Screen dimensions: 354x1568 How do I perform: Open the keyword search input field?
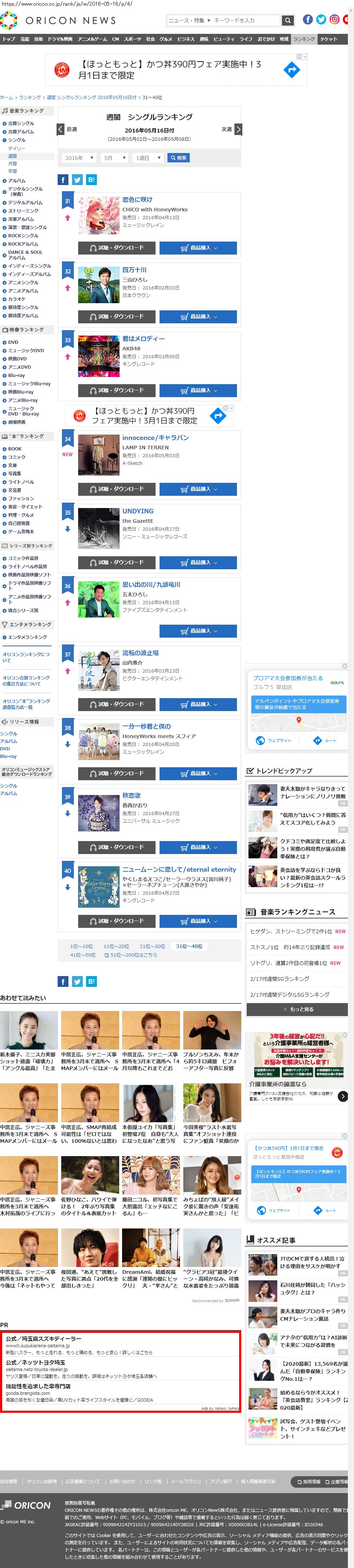(x=244, y=20)
